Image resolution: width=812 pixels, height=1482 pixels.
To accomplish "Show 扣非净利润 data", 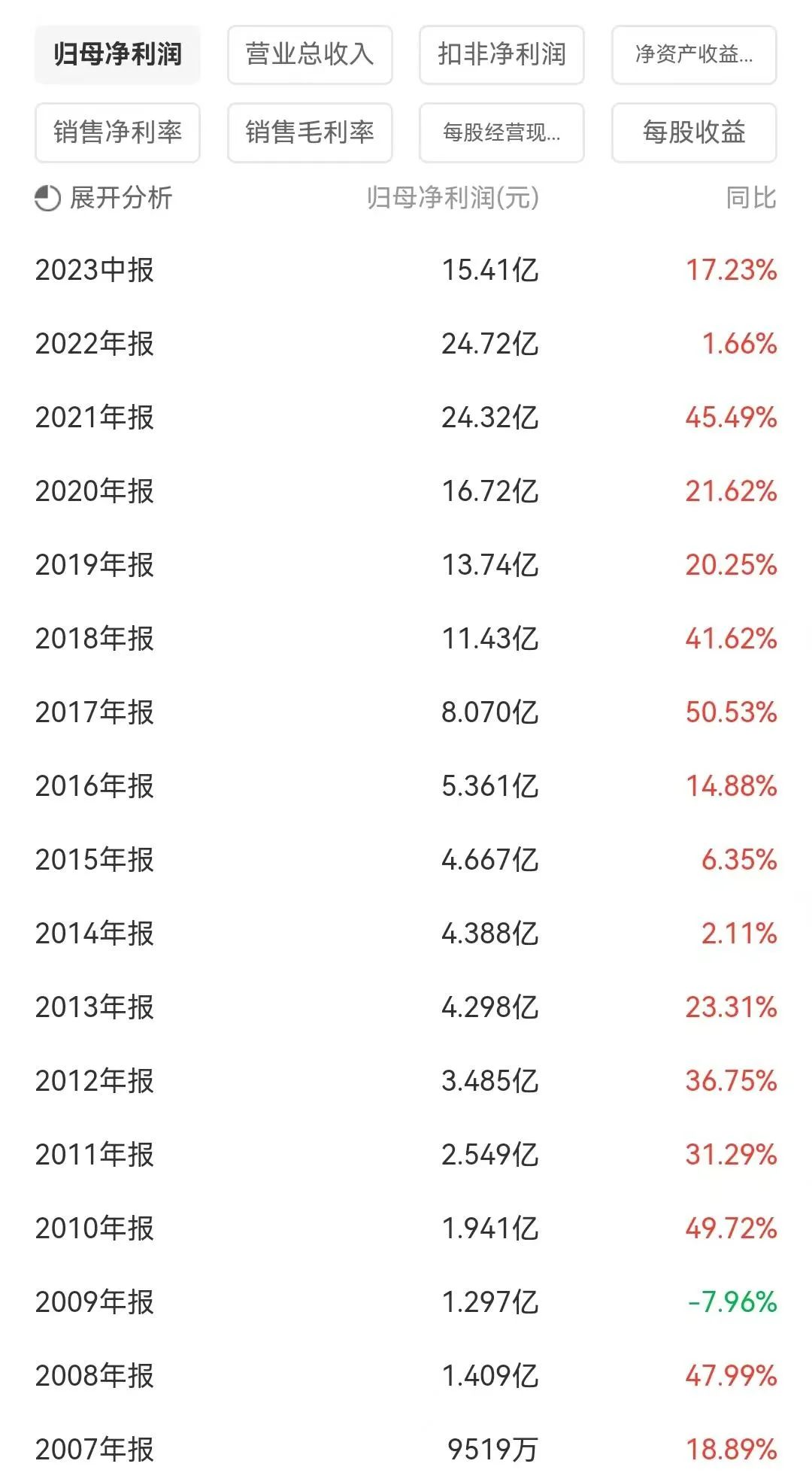I will (501, 55).
